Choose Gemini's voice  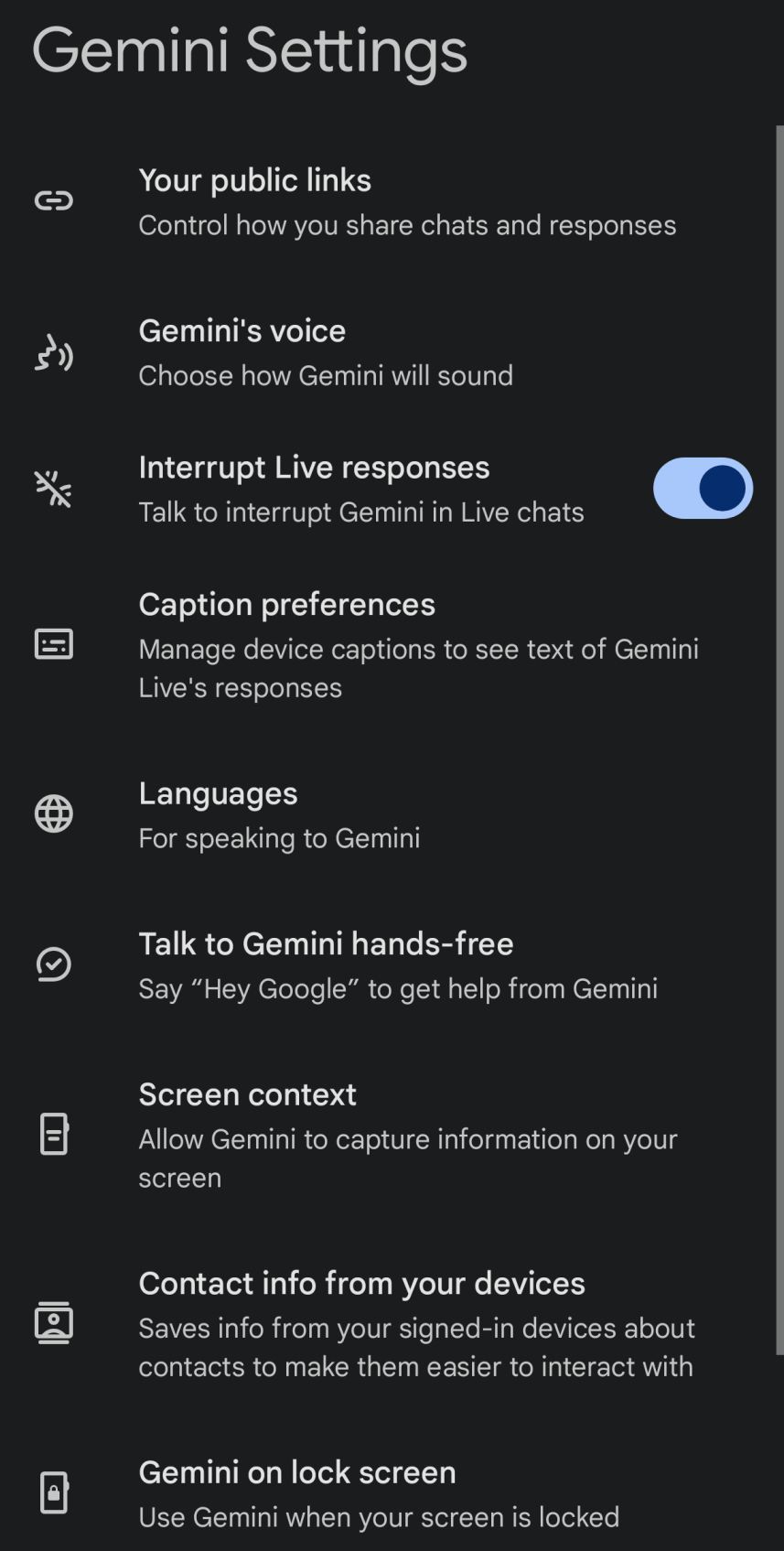coord(326,352)
